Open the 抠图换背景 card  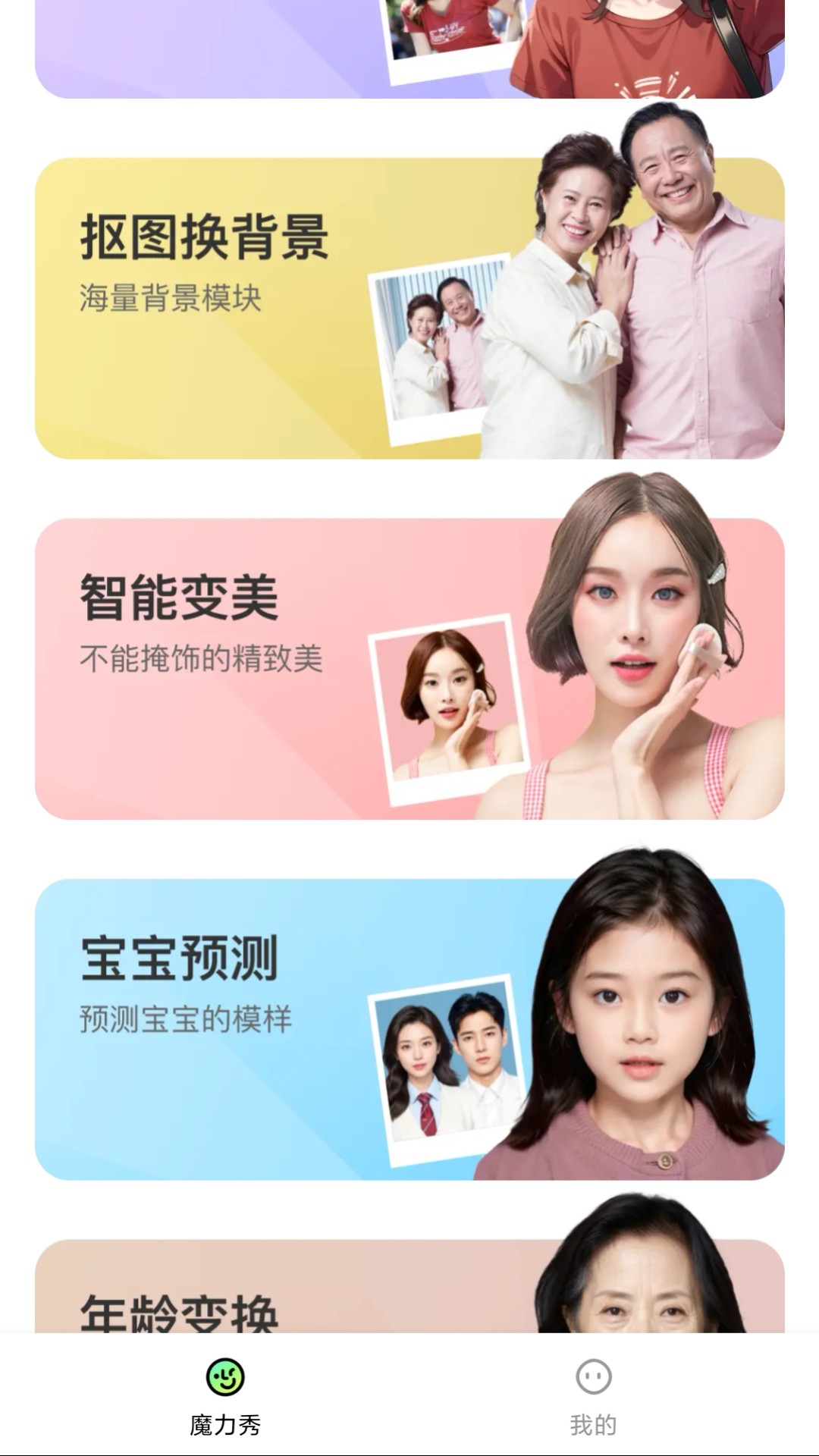pyautogui.click(x=409, y=308)
